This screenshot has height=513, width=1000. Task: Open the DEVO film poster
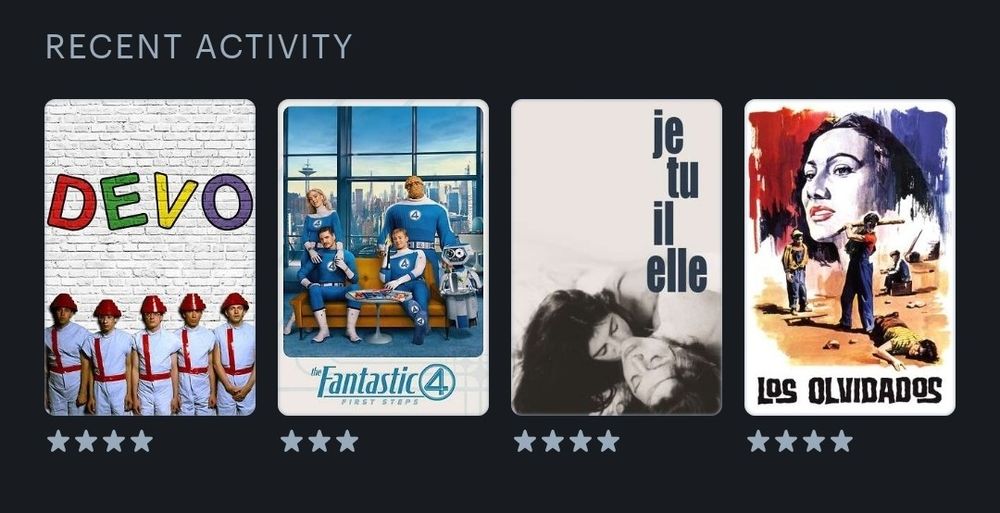tap(150, 257)
